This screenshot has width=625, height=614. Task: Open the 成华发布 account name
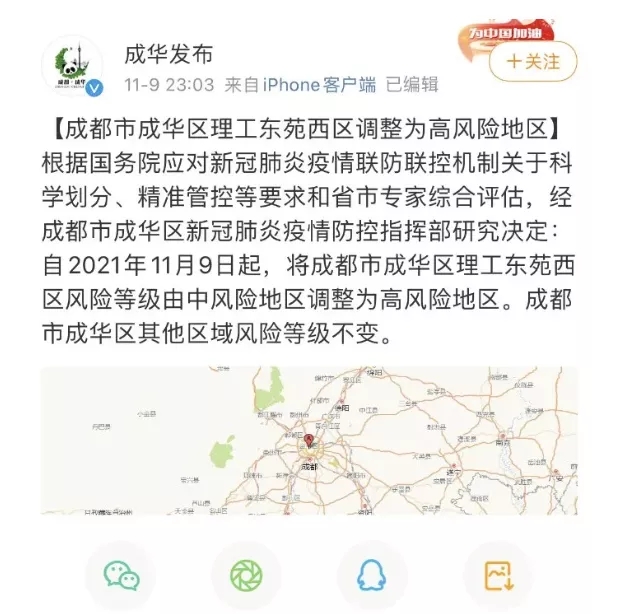click(x=168, y=53)
